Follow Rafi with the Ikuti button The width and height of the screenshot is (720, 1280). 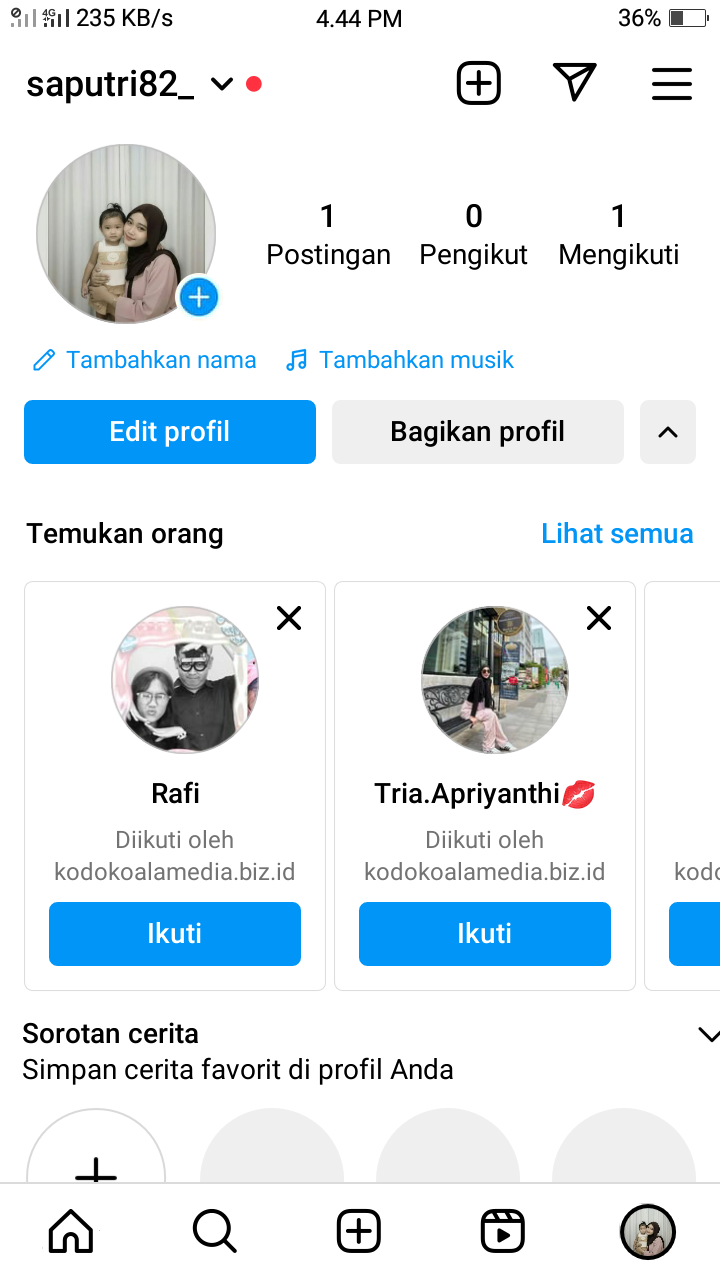pyautogui.click(x=175, y=933)
